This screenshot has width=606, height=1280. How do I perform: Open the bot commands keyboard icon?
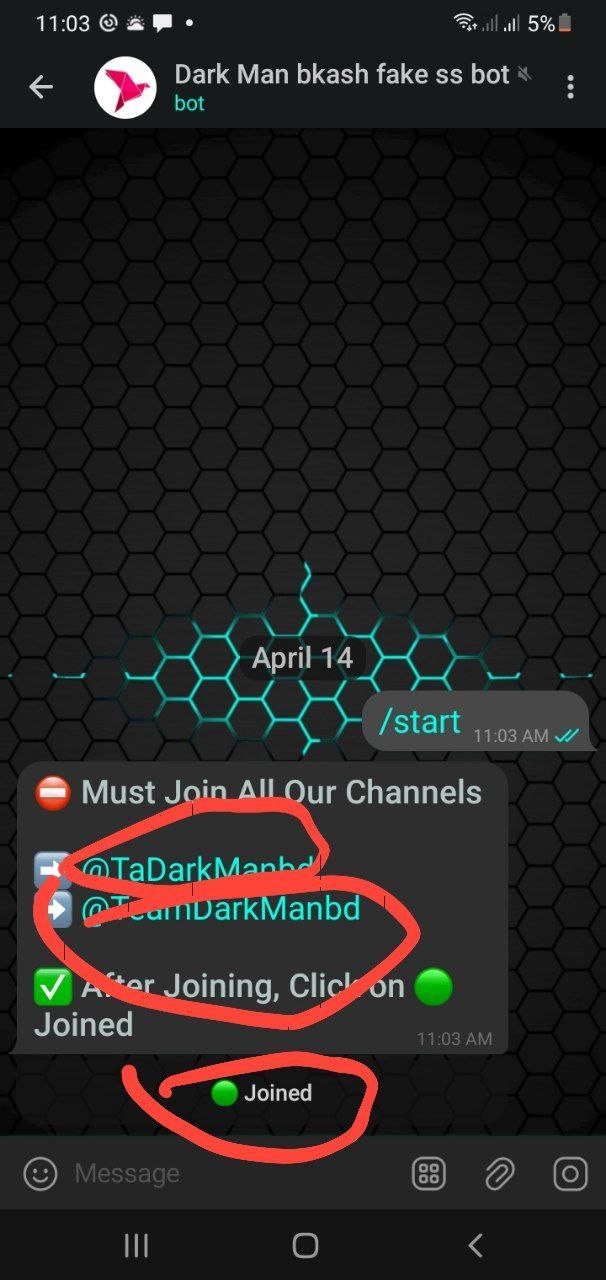pyautogui.click(x=429, y=1173)
